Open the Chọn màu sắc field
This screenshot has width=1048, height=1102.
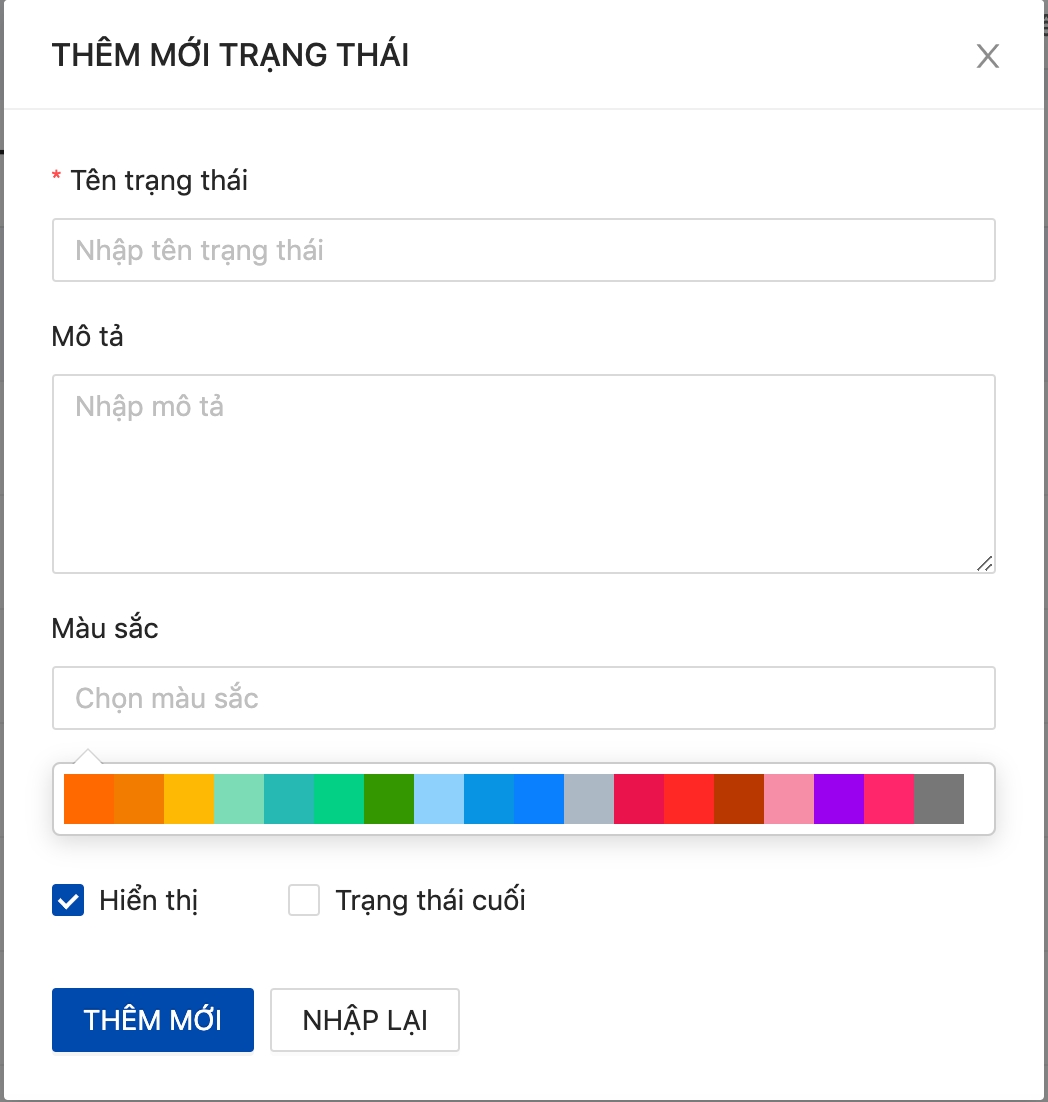[523, 698]
